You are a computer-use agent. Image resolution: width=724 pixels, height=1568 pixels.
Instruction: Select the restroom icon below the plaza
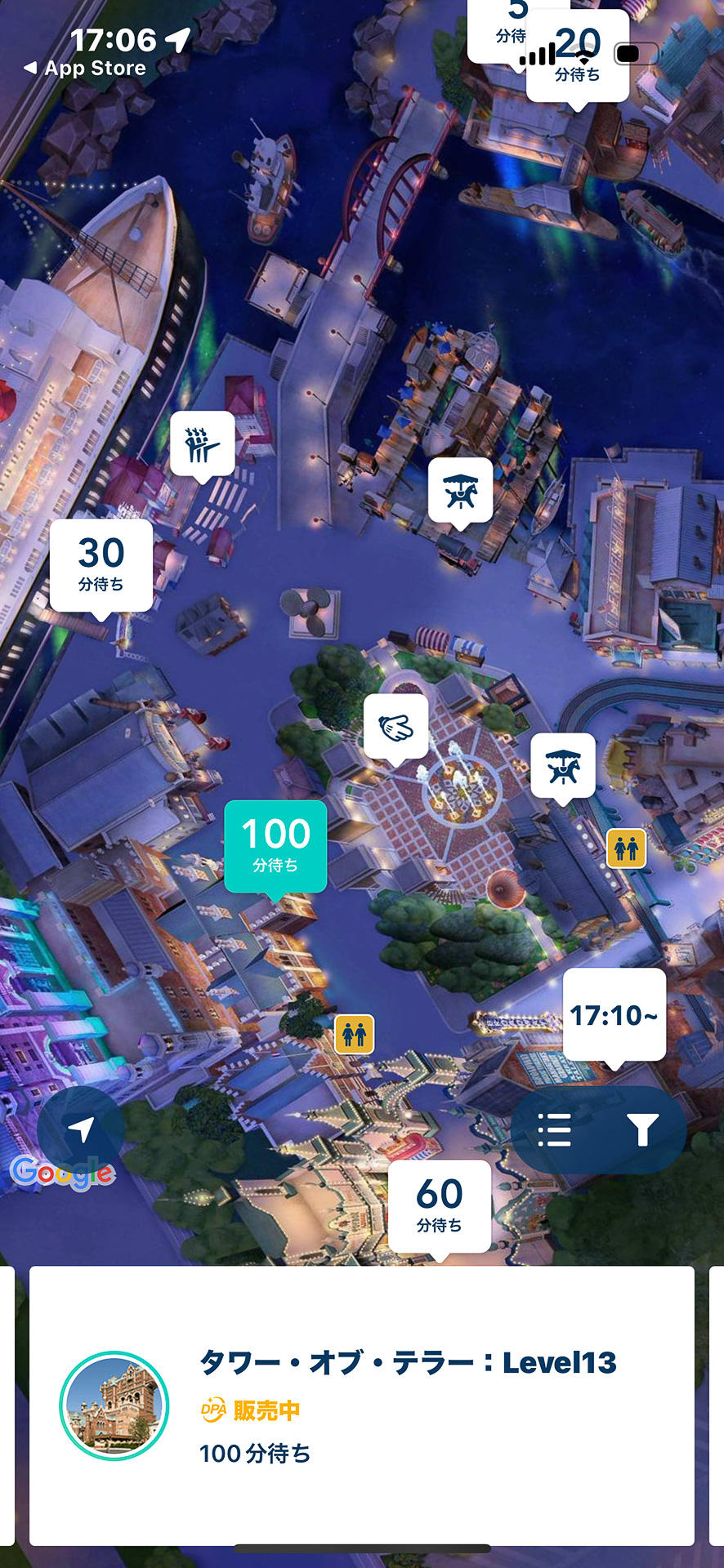pyautogui.click(x=353, y=1034)
